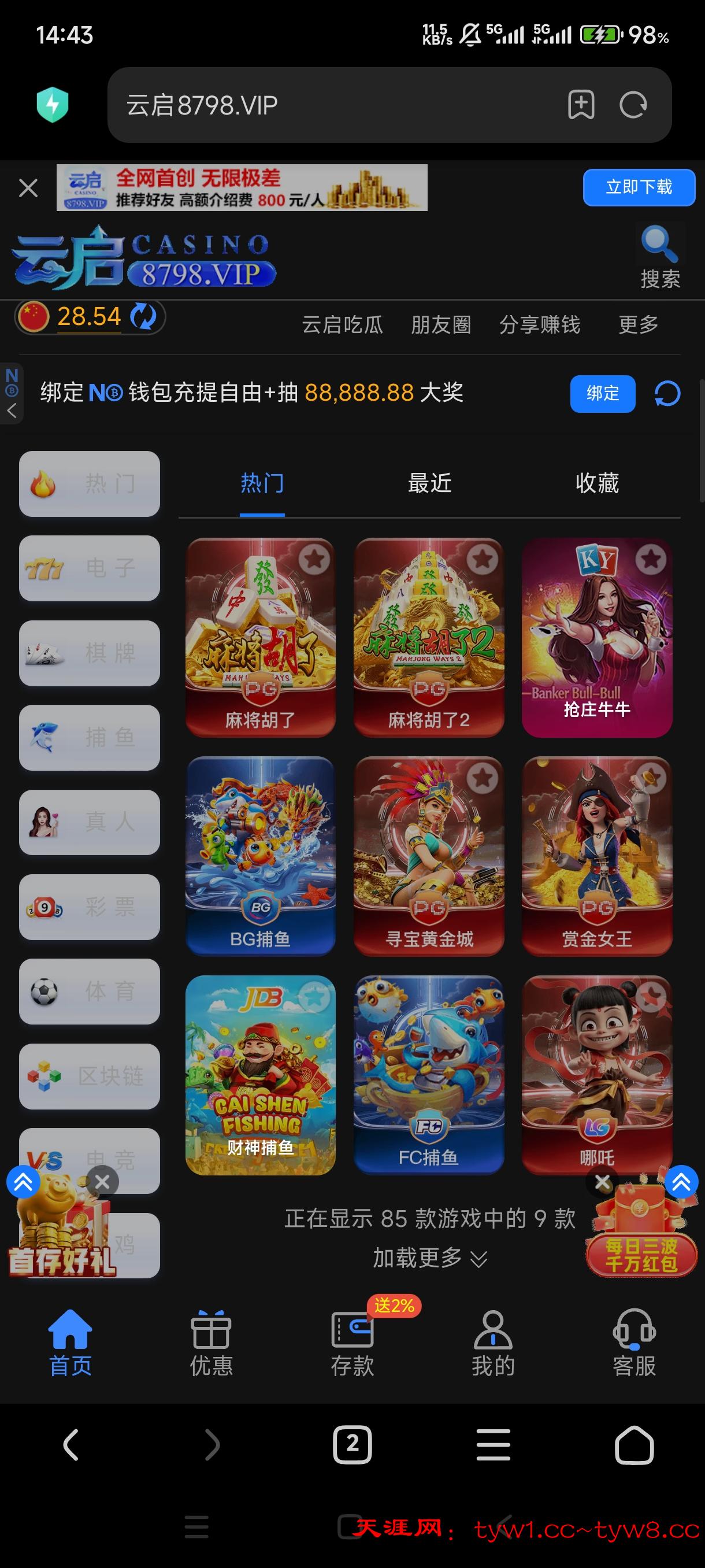
Task: Tap the 立即下载 download button
Action: pyautogui.click(x=638, y=187)
